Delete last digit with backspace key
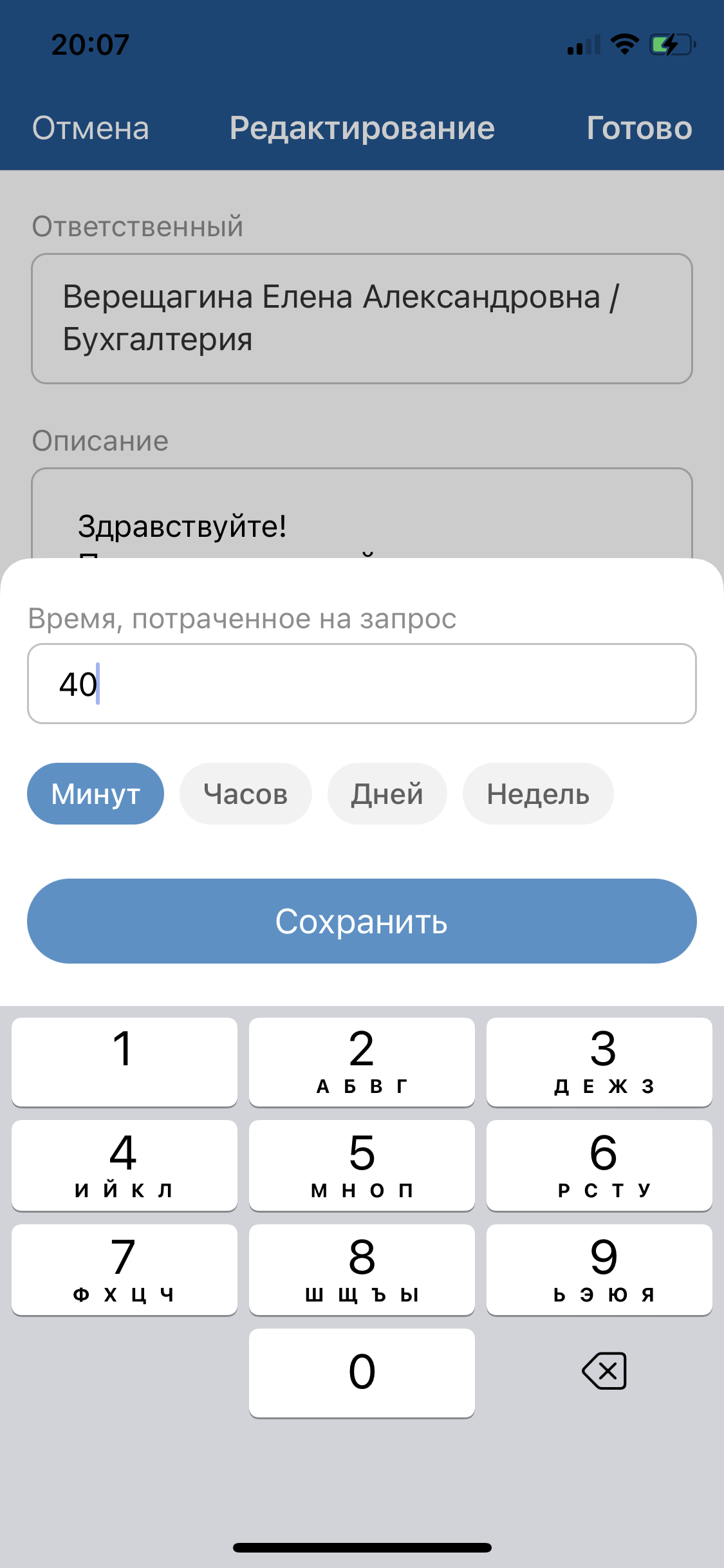 pyautogui.click(x=604, y=1371)
